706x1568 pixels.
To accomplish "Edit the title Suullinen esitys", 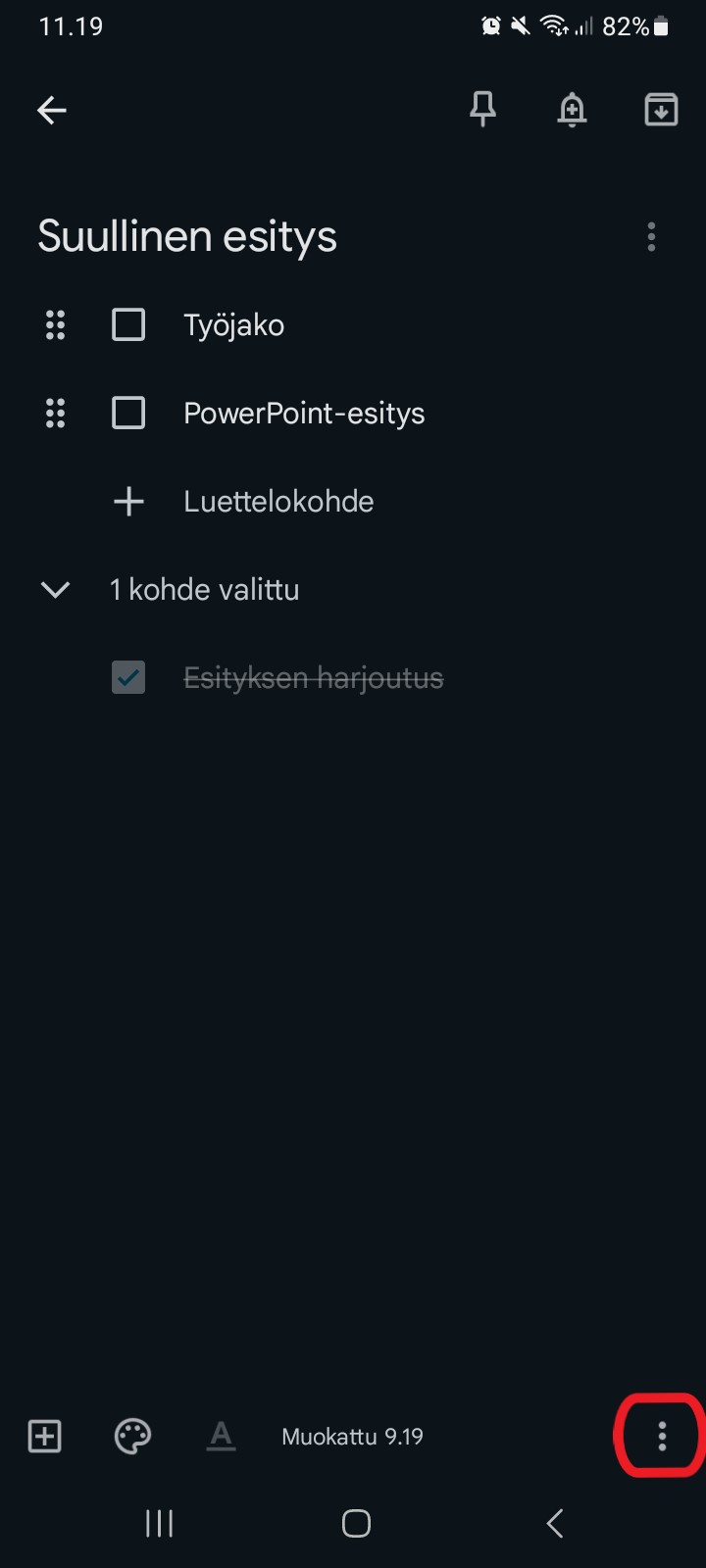I will (187, 236).
